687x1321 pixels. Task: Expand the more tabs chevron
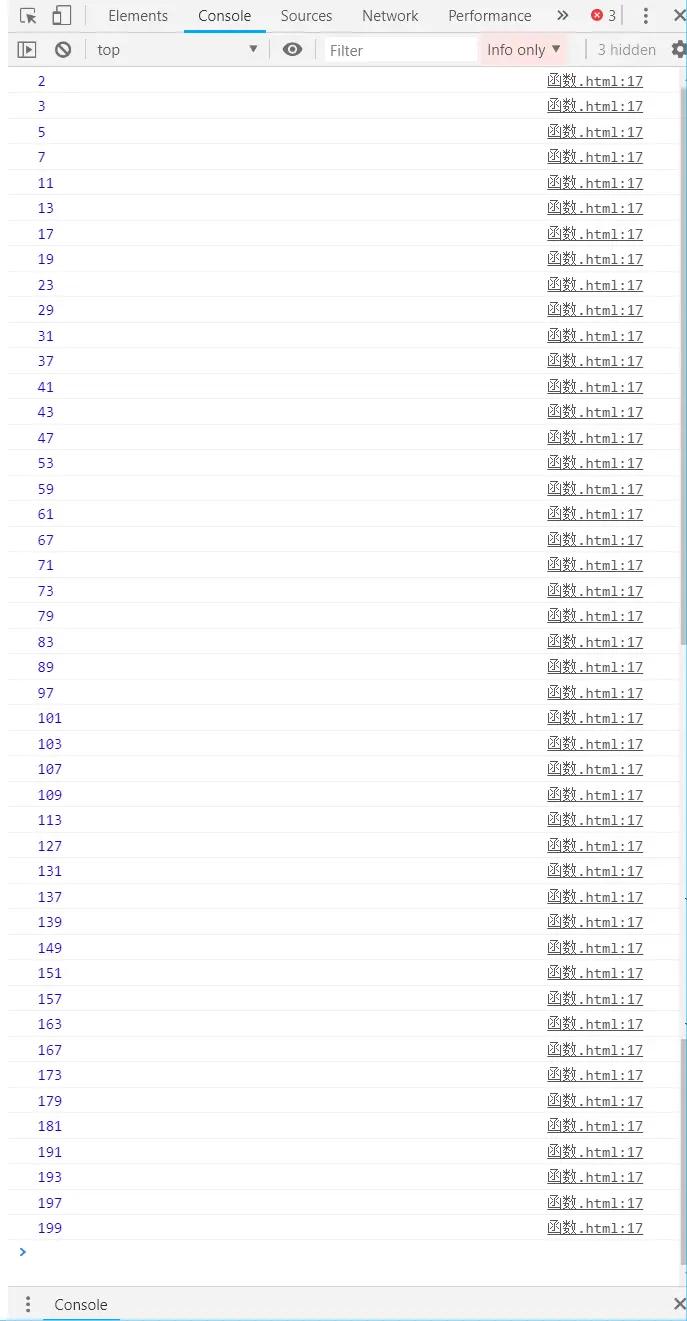click(x=563, y=16)
